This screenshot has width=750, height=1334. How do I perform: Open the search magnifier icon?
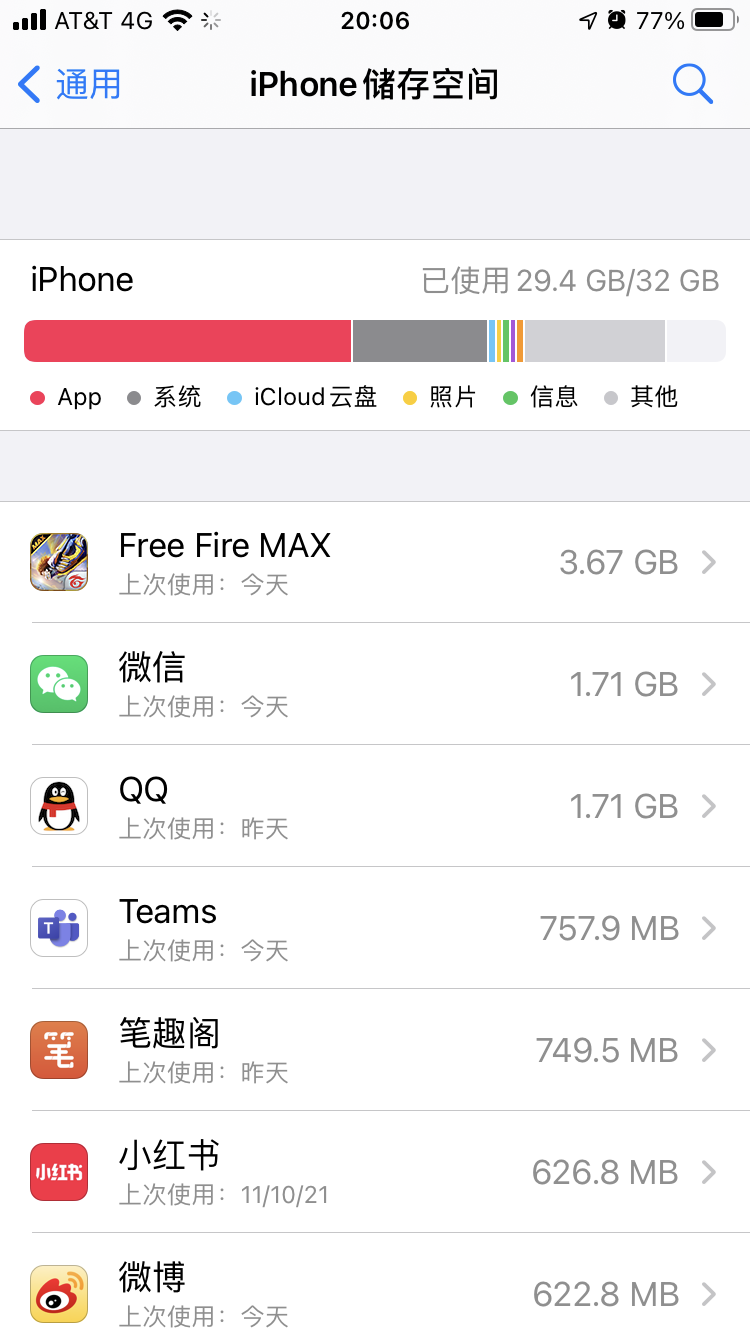click(x=692, y=84)
